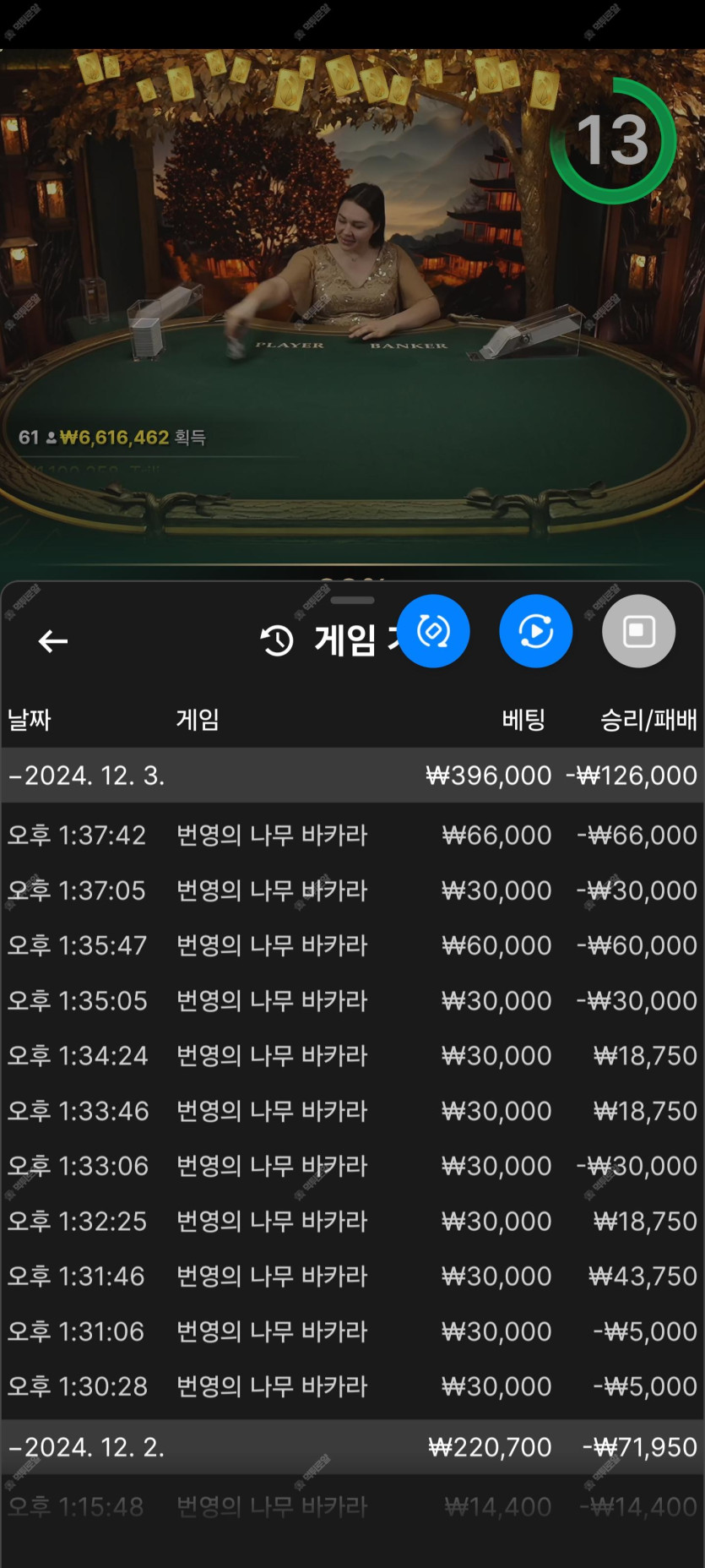The image size is (705, 1568).
Task: Open the 오후 1:32:25 game record
Action: click(352, 1222)
